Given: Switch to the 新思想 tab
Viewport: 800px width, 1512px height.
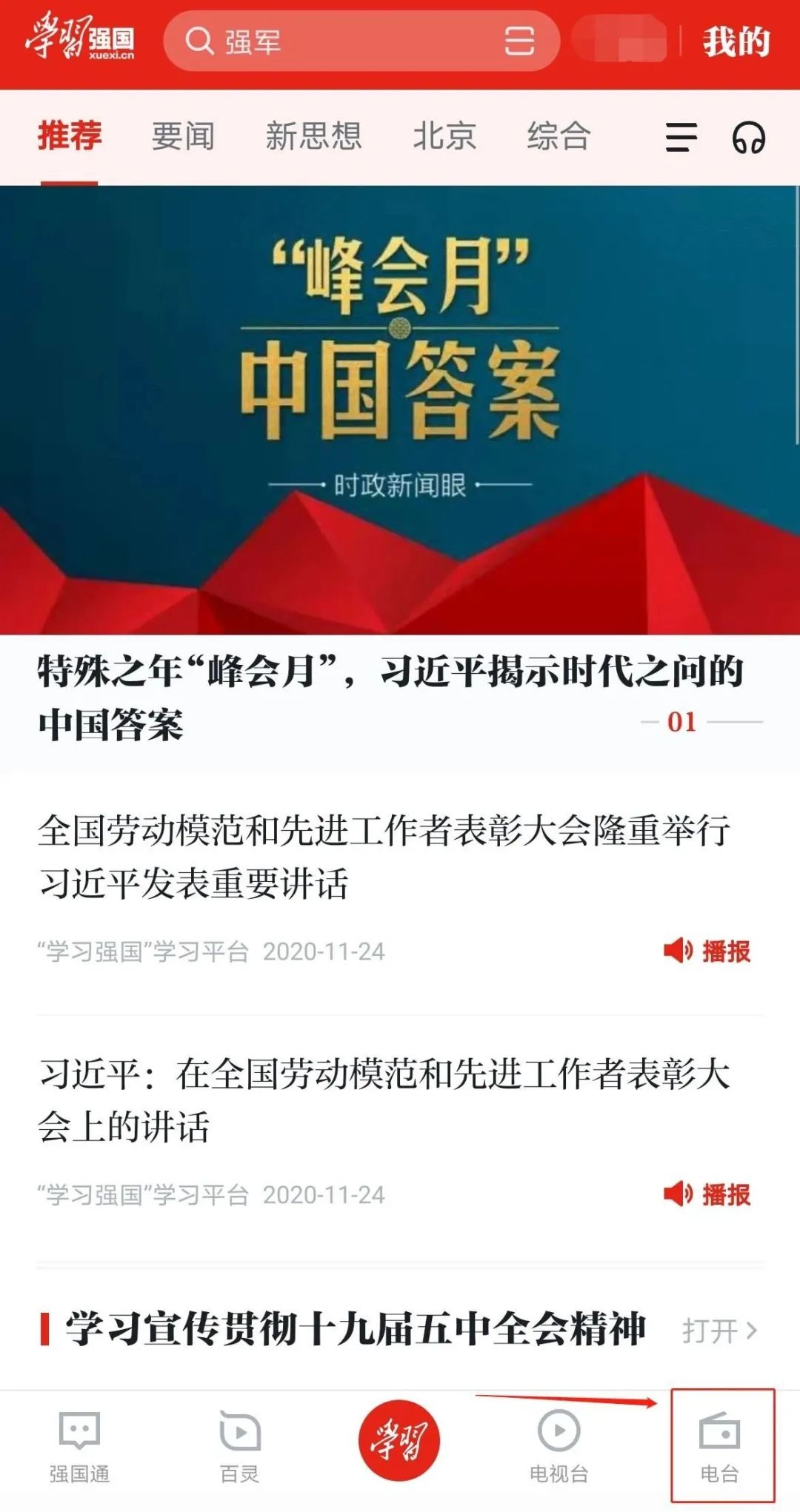Looking at the screenshot, I should click(313, 137).
